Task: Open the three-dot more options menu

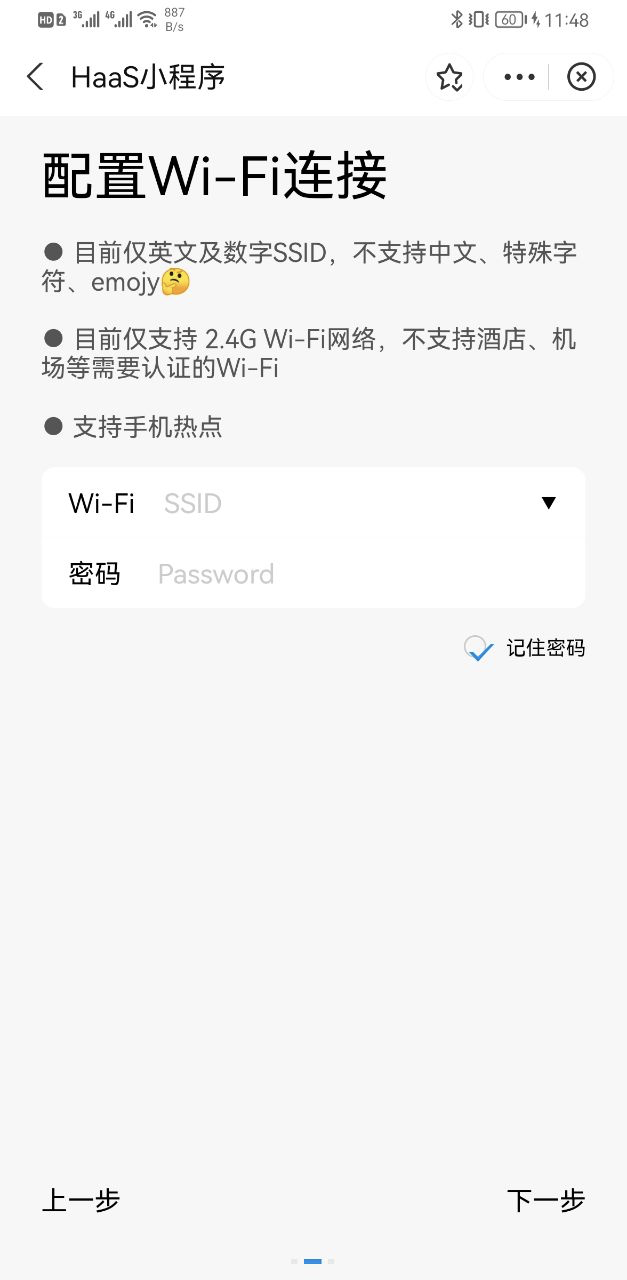Action: (x=519, y=77)
